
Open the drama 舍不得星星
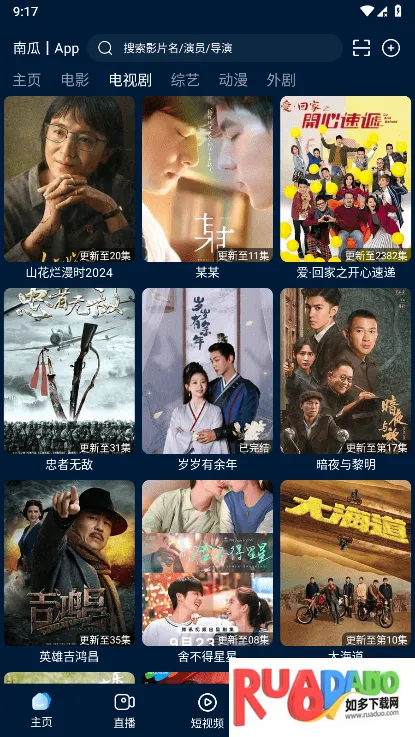coord(207,570)
